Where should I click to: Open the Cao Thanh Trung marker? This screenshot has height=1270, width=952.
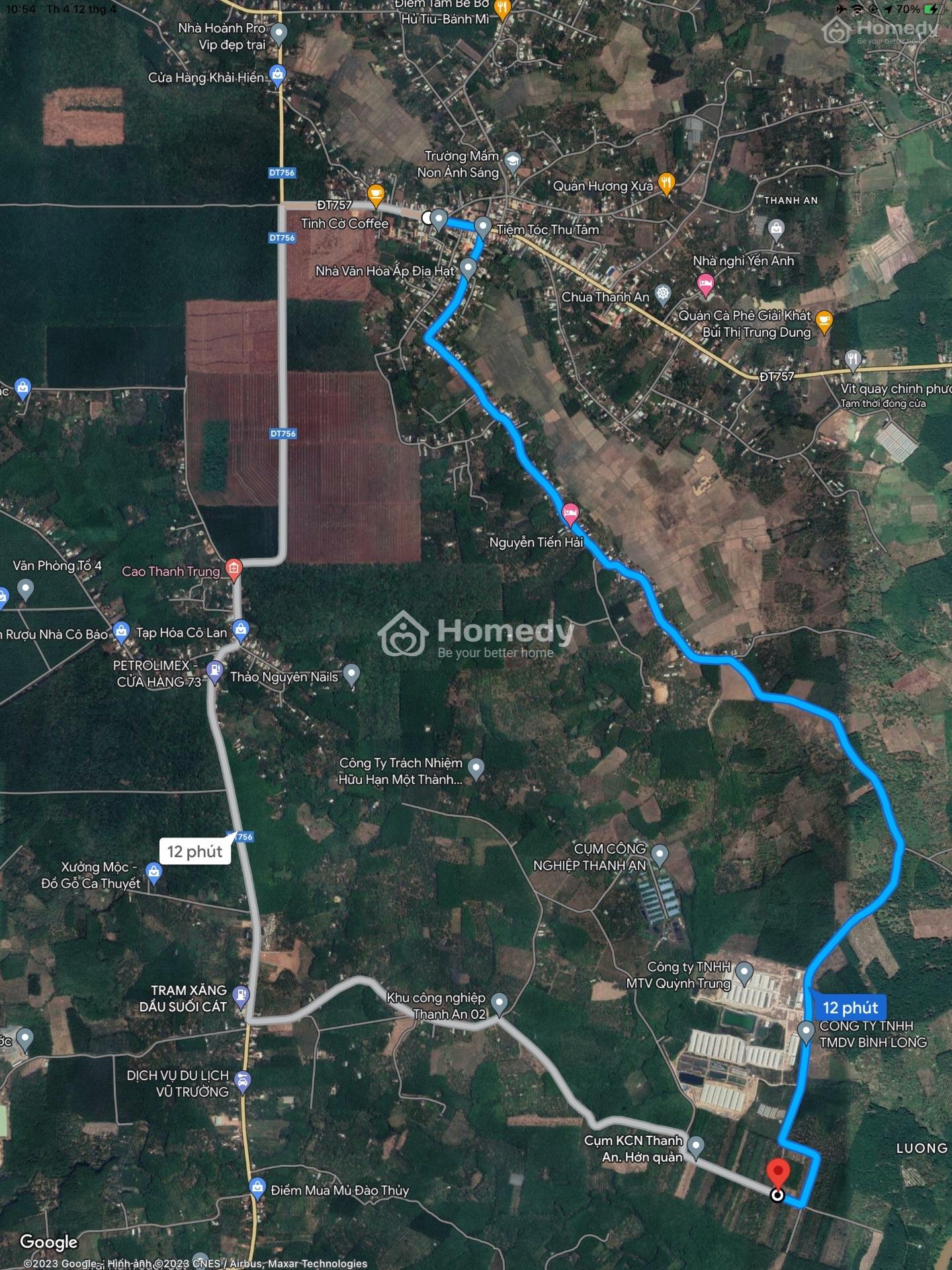pos(234,568)
